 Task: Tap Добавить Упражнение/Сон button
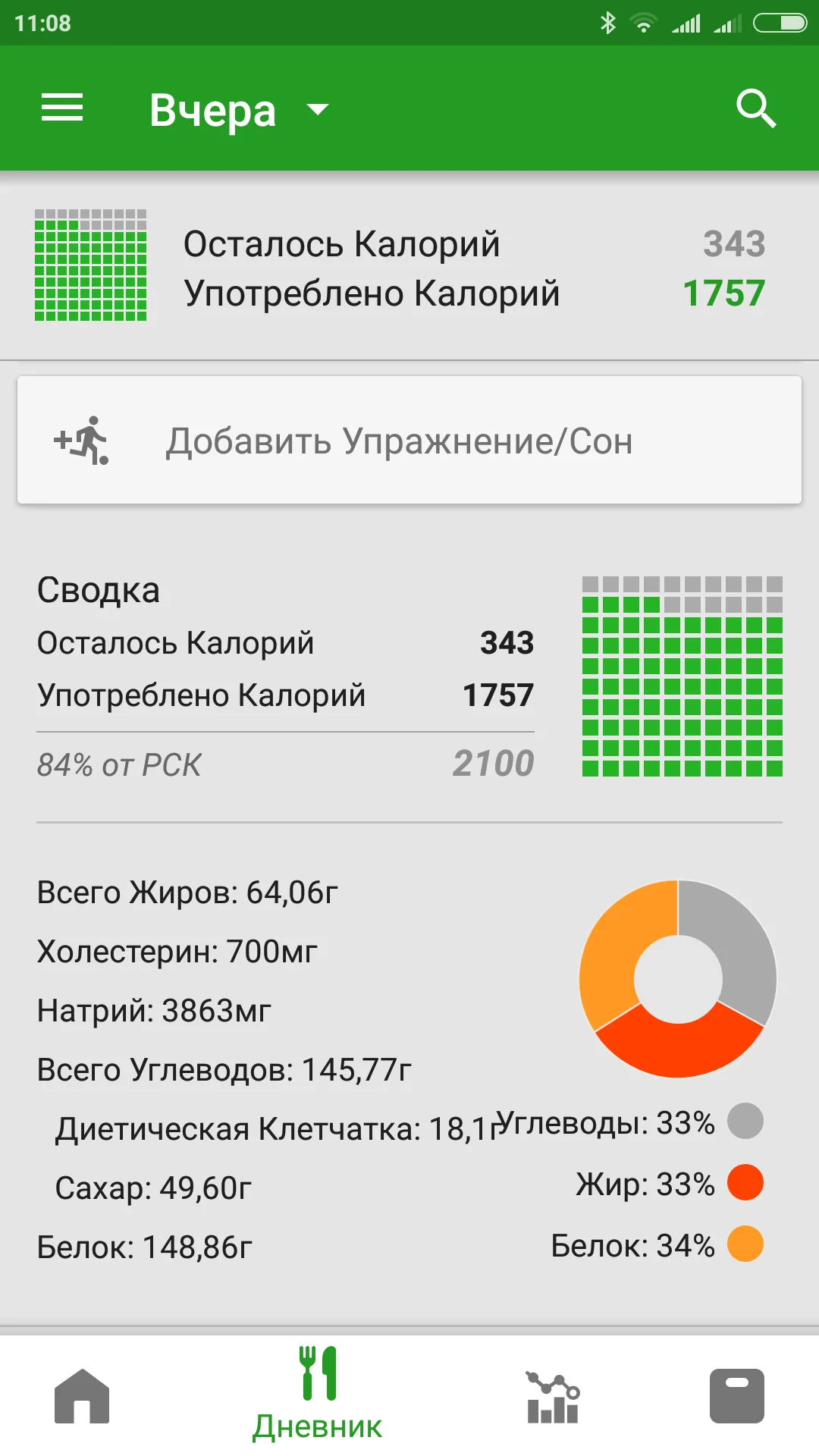click(409, 440)
